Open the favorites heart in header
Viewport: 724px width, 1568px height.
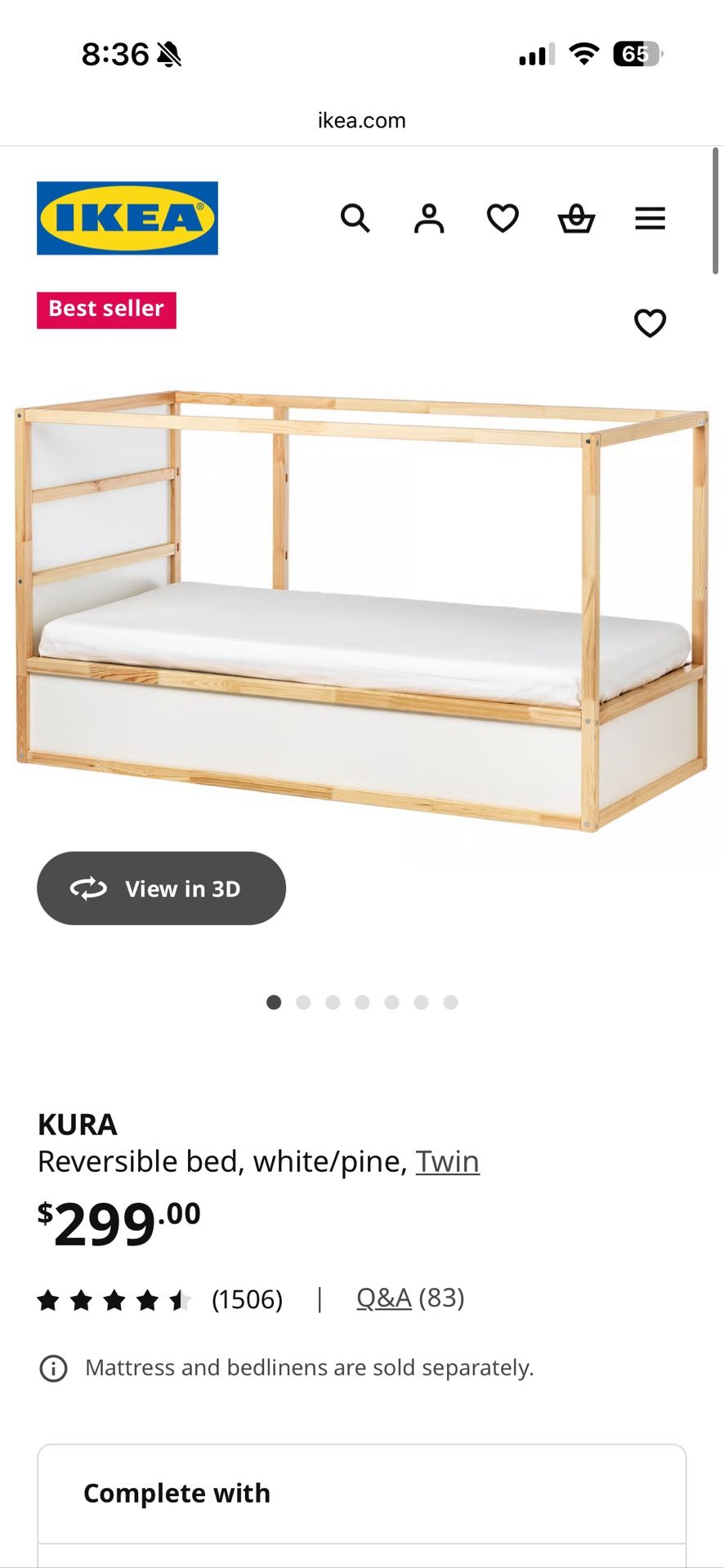click(x=503, y=218)
